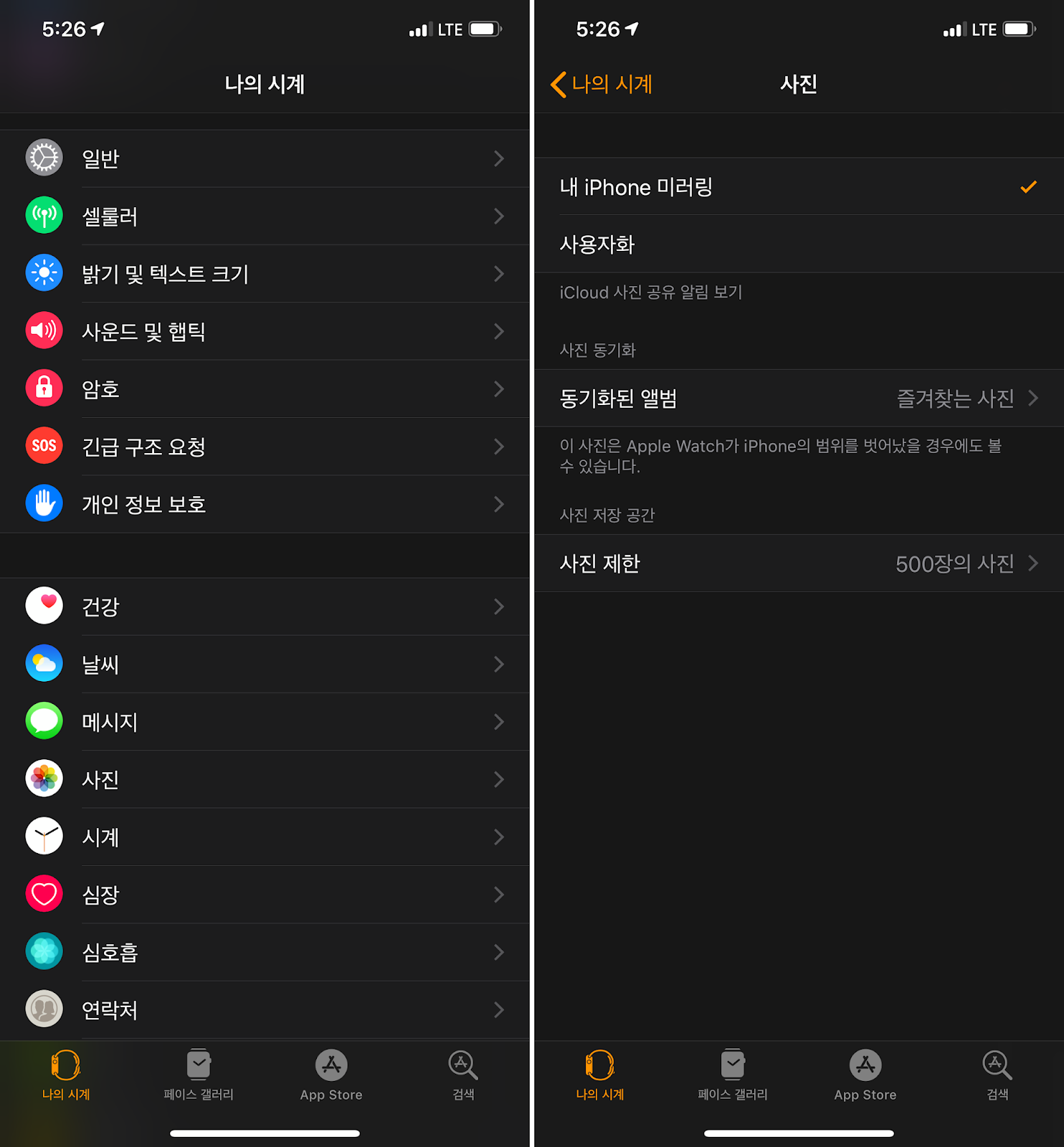Open 암호 settings
1064x1147 pixels.
pos(265,389)
